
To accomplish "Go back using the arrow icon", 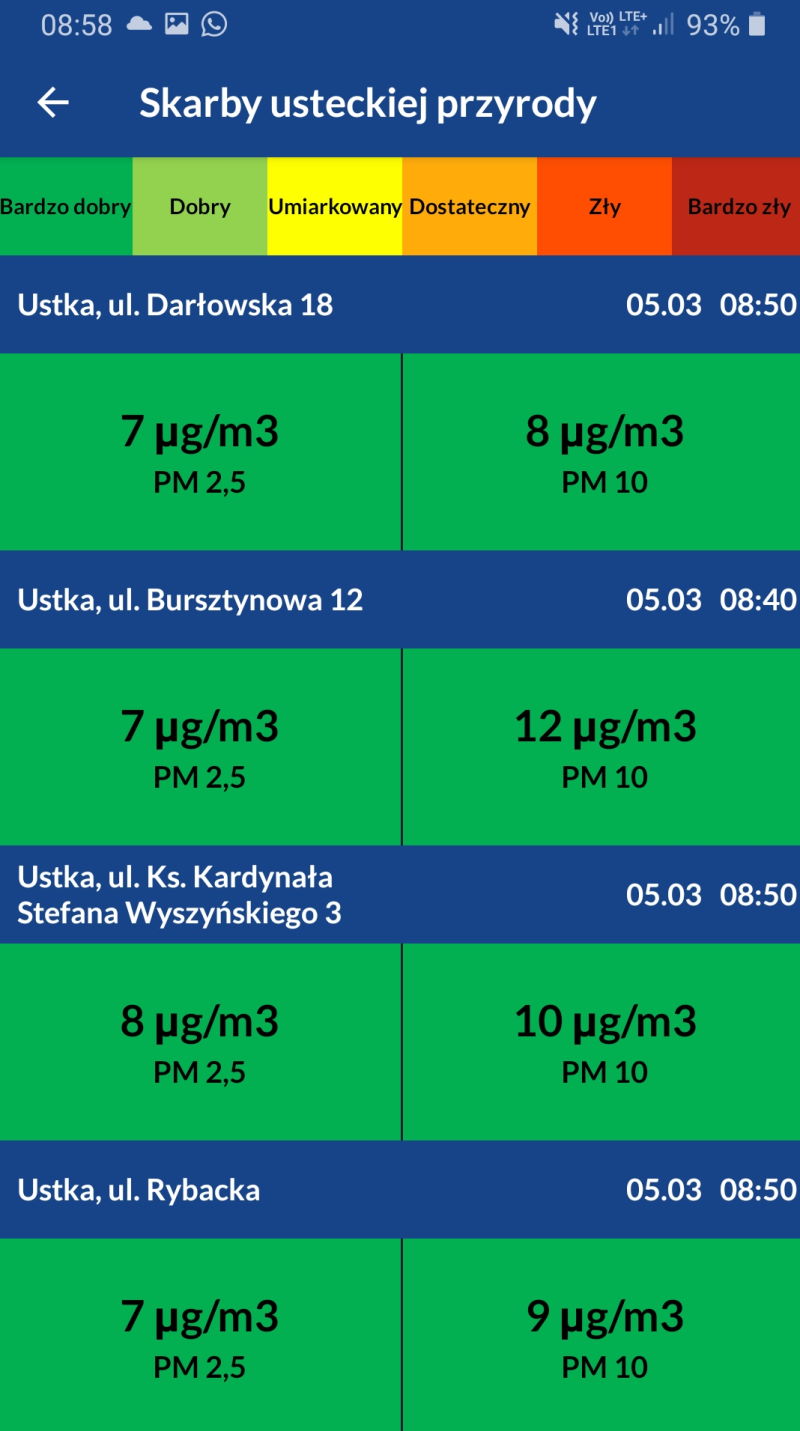I will coord(53,102).
